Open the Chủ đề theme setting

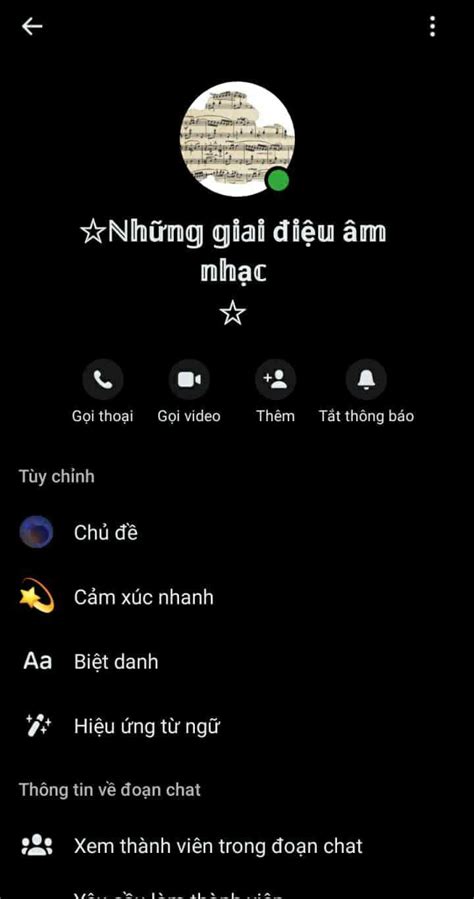237,533
